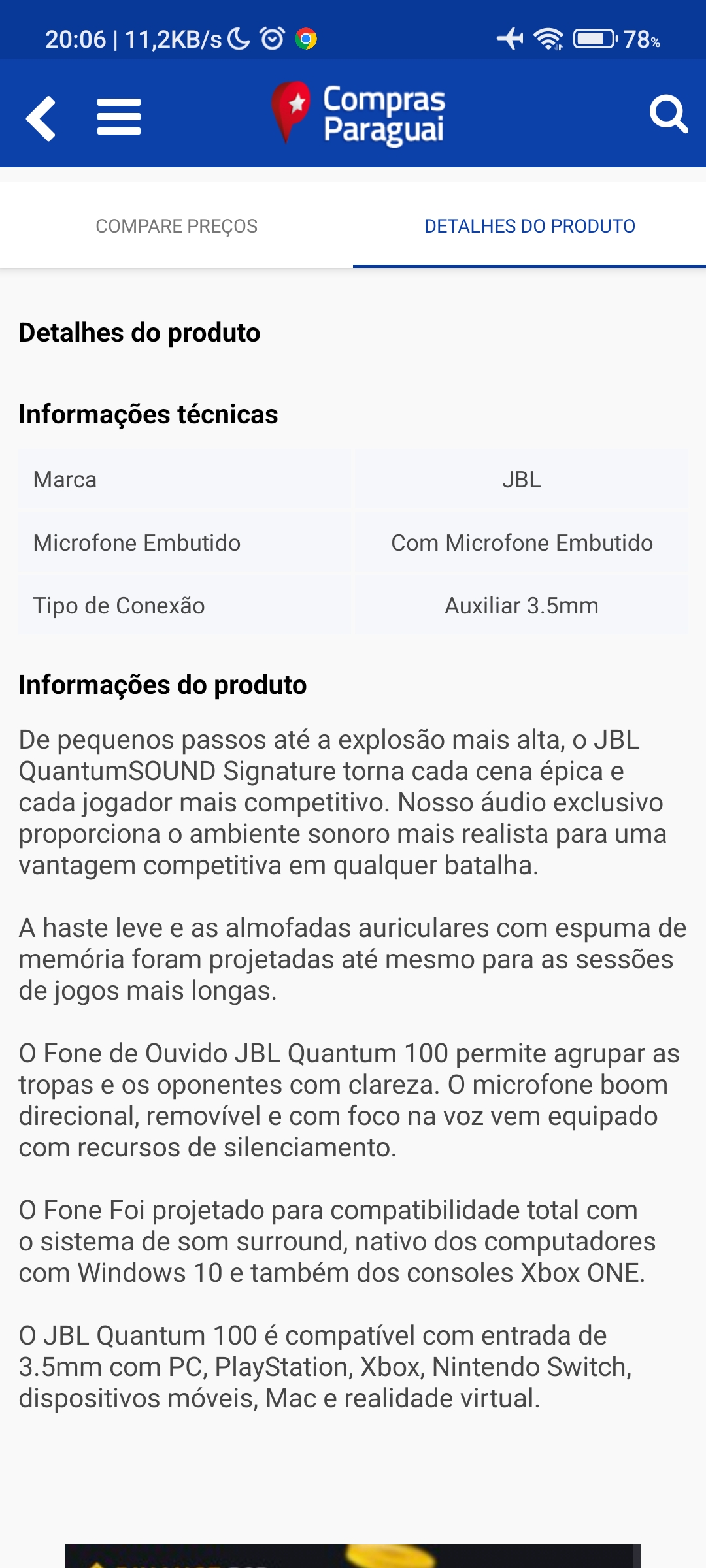Open the Compras Paraguai home logo
This screenshot has width=706, height=1568.
click(x=358, y=114)
